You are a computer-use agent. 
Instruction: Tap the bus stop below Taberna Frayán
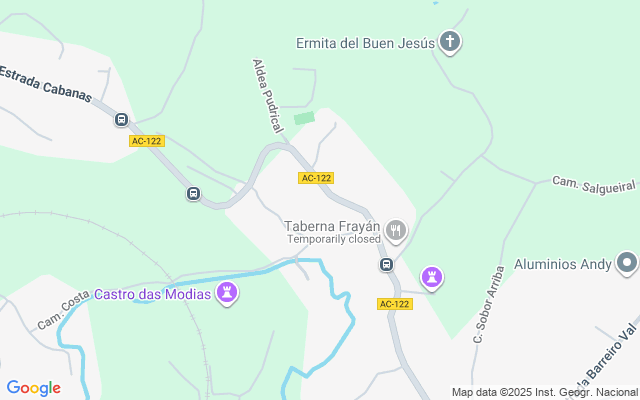(385, 265)
